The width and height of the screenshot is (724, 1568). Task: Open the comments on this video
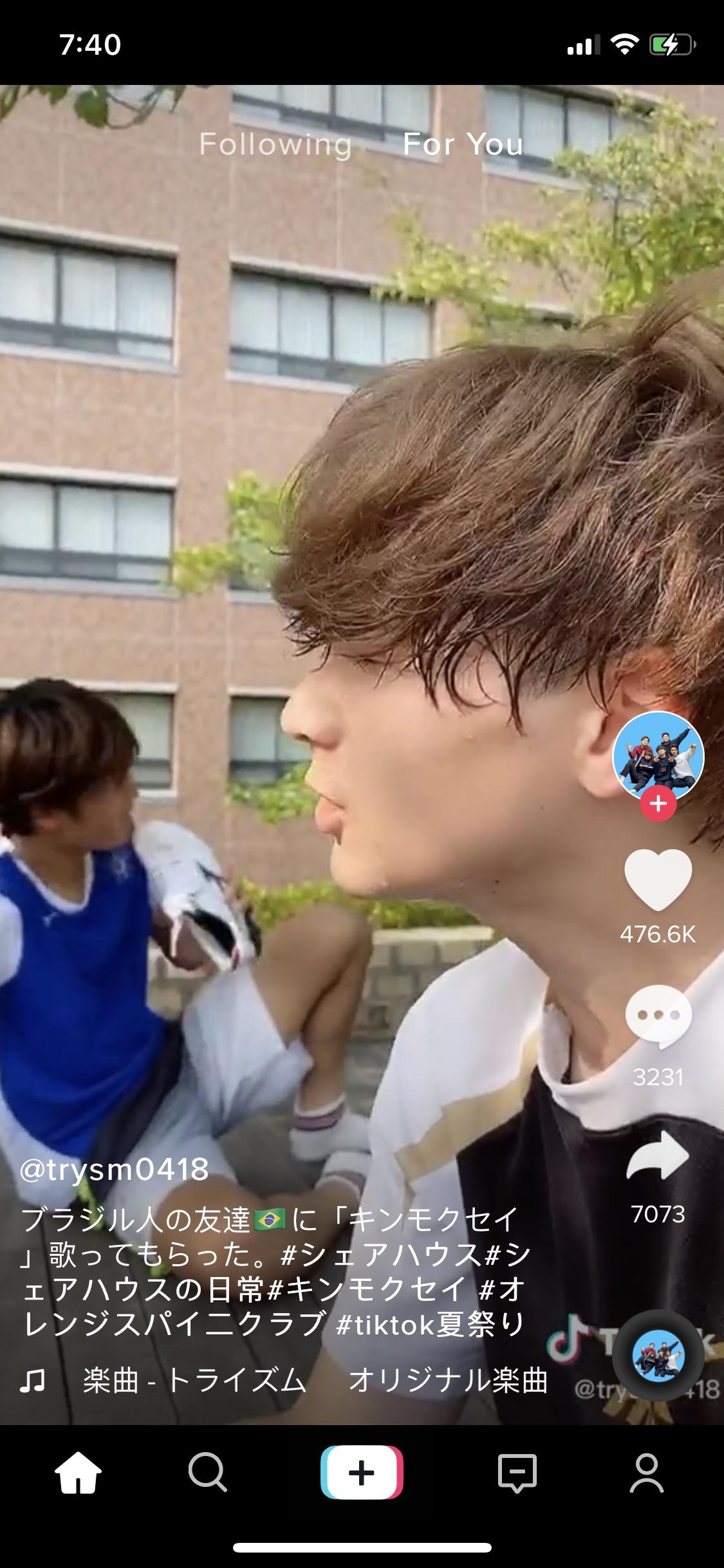658,1016
